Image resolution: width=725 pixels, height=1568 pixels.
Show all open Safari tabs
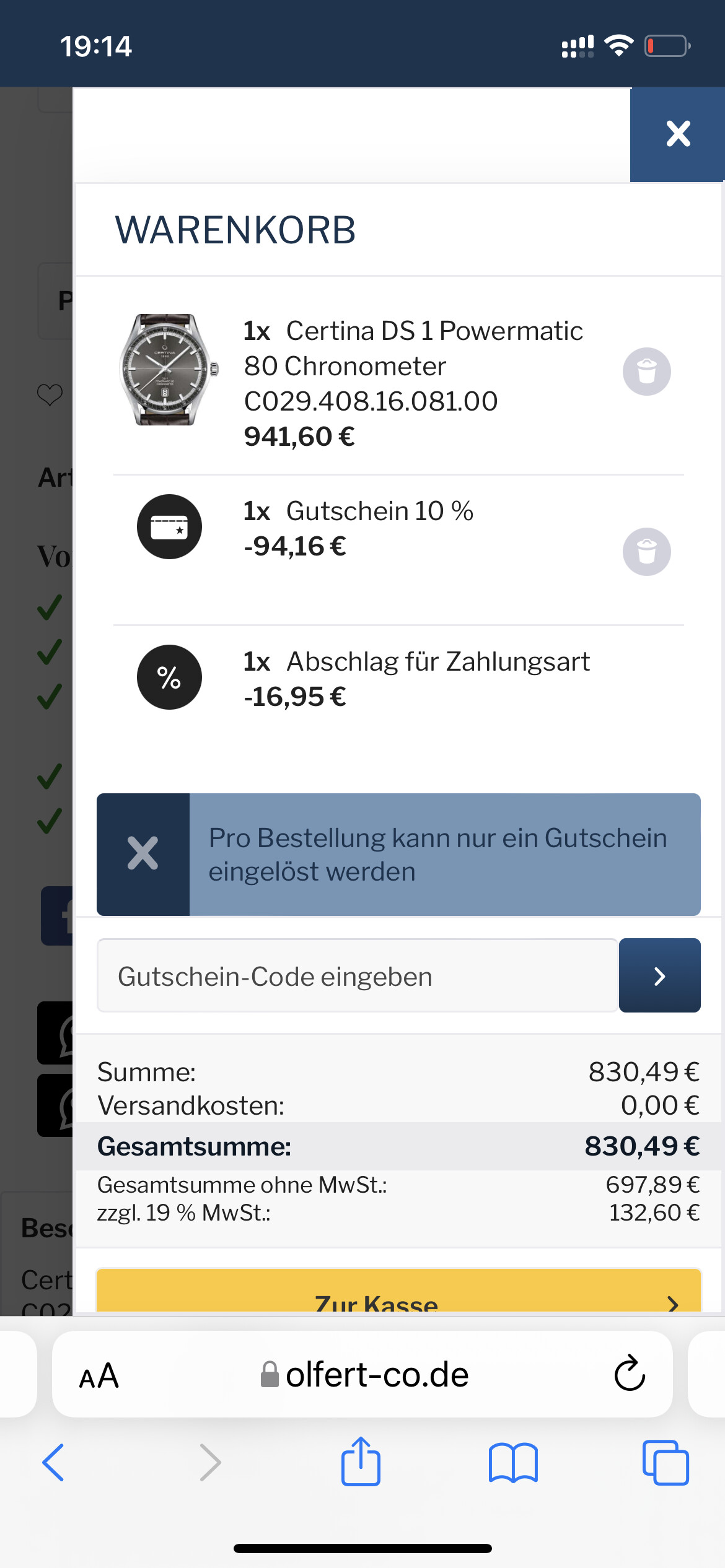666,1463
